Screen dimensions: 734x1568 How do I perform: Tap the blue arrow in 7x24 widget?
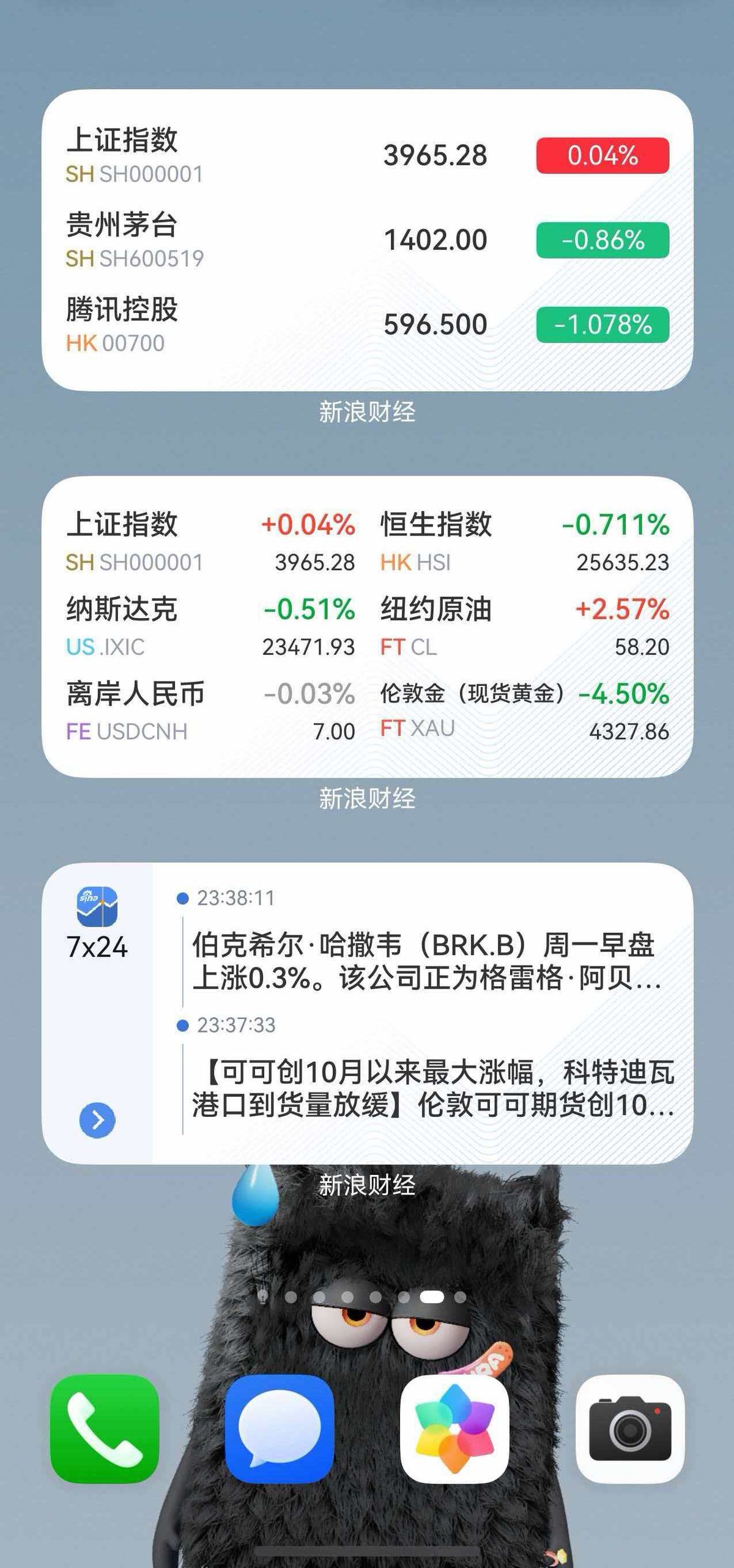pos(97,1120)
